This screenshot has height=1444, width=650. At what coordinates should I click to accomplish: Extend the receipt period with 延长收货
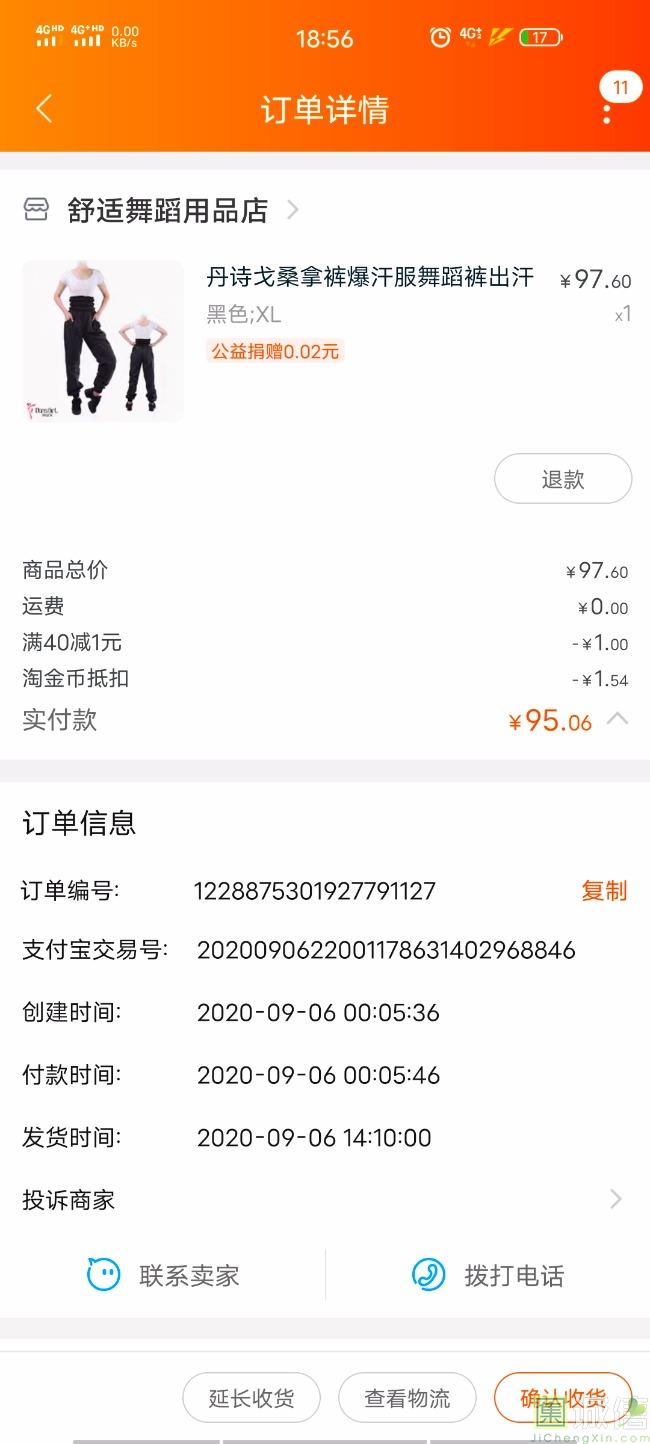click(x=251, y=1398)
